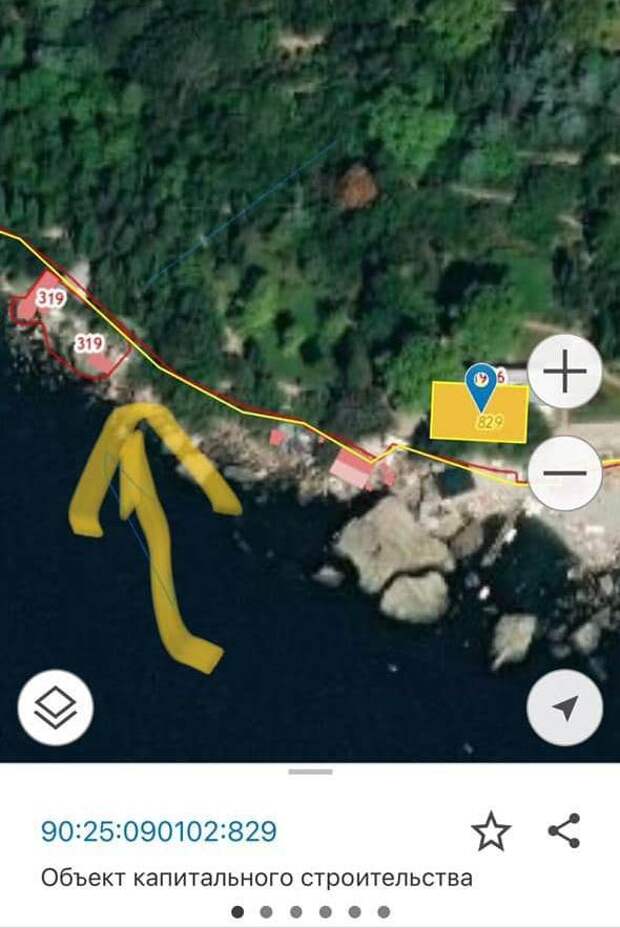Zoom out of the map
620x928 pixels.
click(565, 471)
